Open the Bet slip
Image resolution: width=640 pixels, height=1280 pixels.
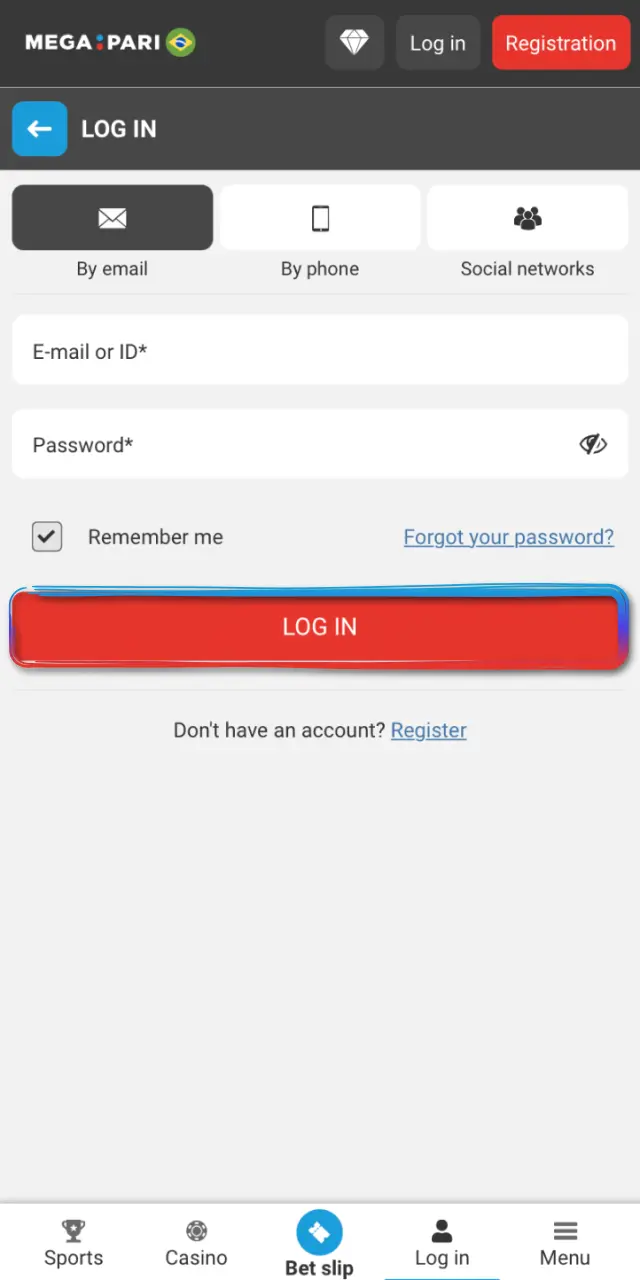[x=319, y=1243]
